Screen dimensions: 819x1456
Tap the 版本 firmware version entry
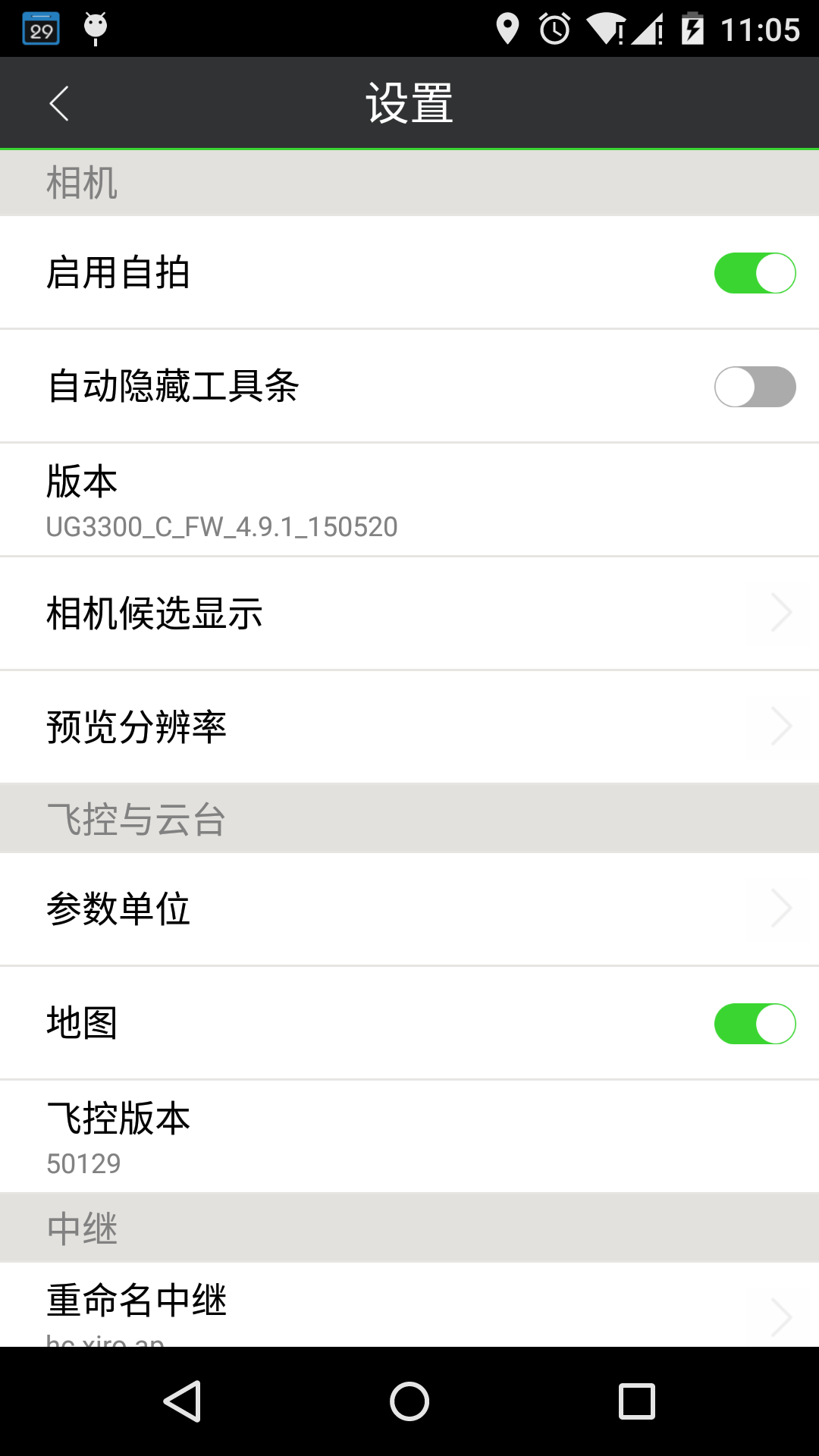409,499
